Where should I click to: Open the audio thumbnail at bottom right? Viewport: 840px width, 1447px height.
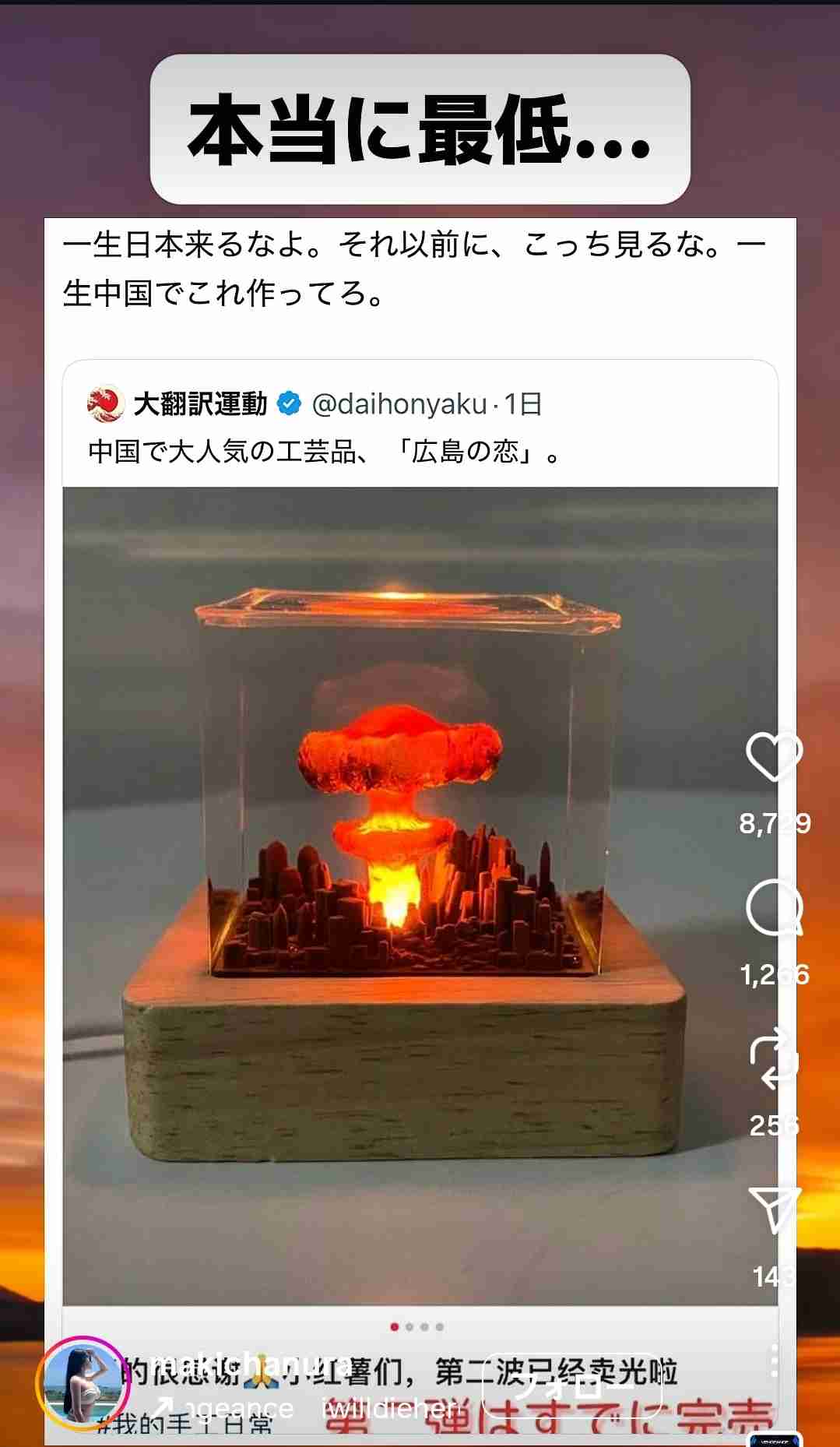[x=775, y=1439]
